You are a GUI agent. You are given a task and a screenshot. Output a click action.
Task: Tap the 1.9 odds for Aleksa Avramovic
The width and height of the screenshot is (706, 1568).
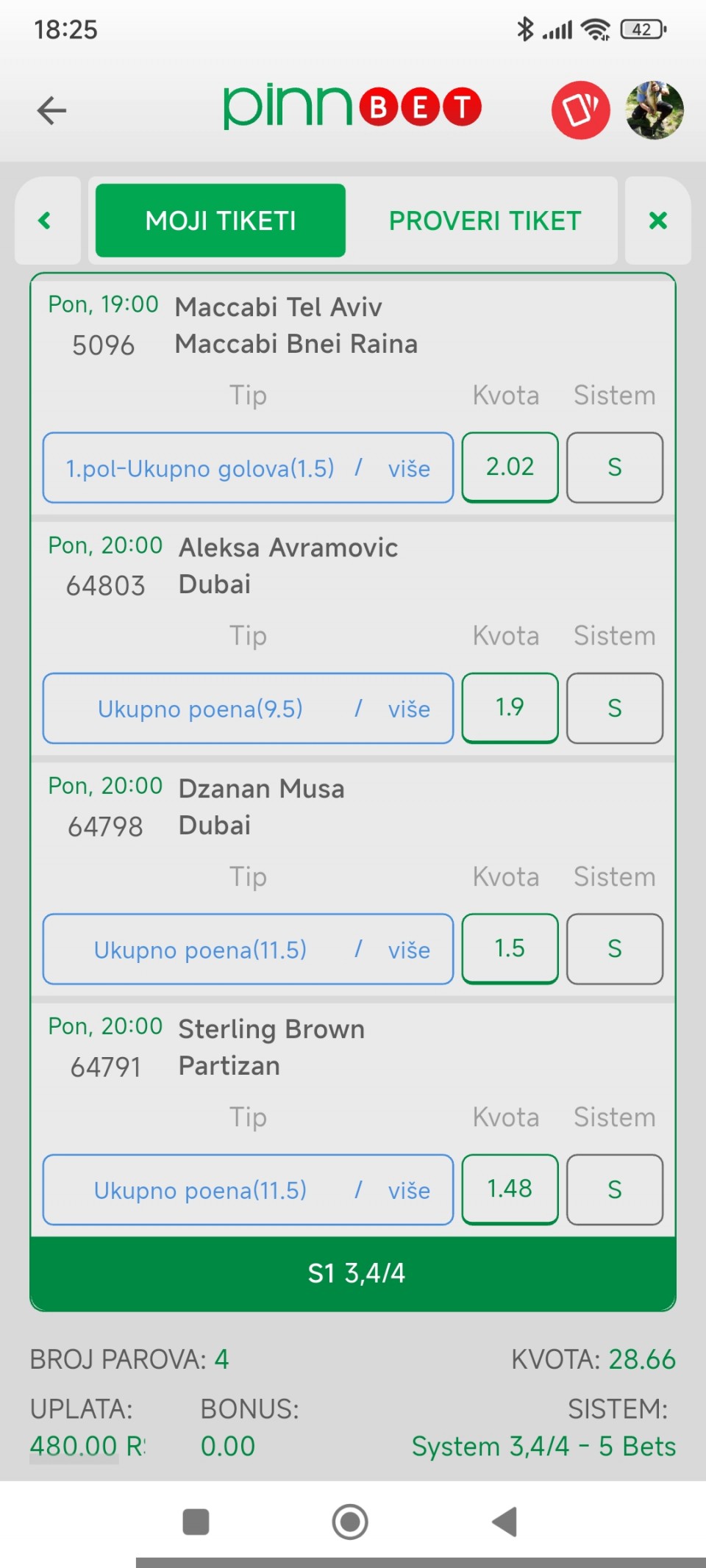point(510,708)
